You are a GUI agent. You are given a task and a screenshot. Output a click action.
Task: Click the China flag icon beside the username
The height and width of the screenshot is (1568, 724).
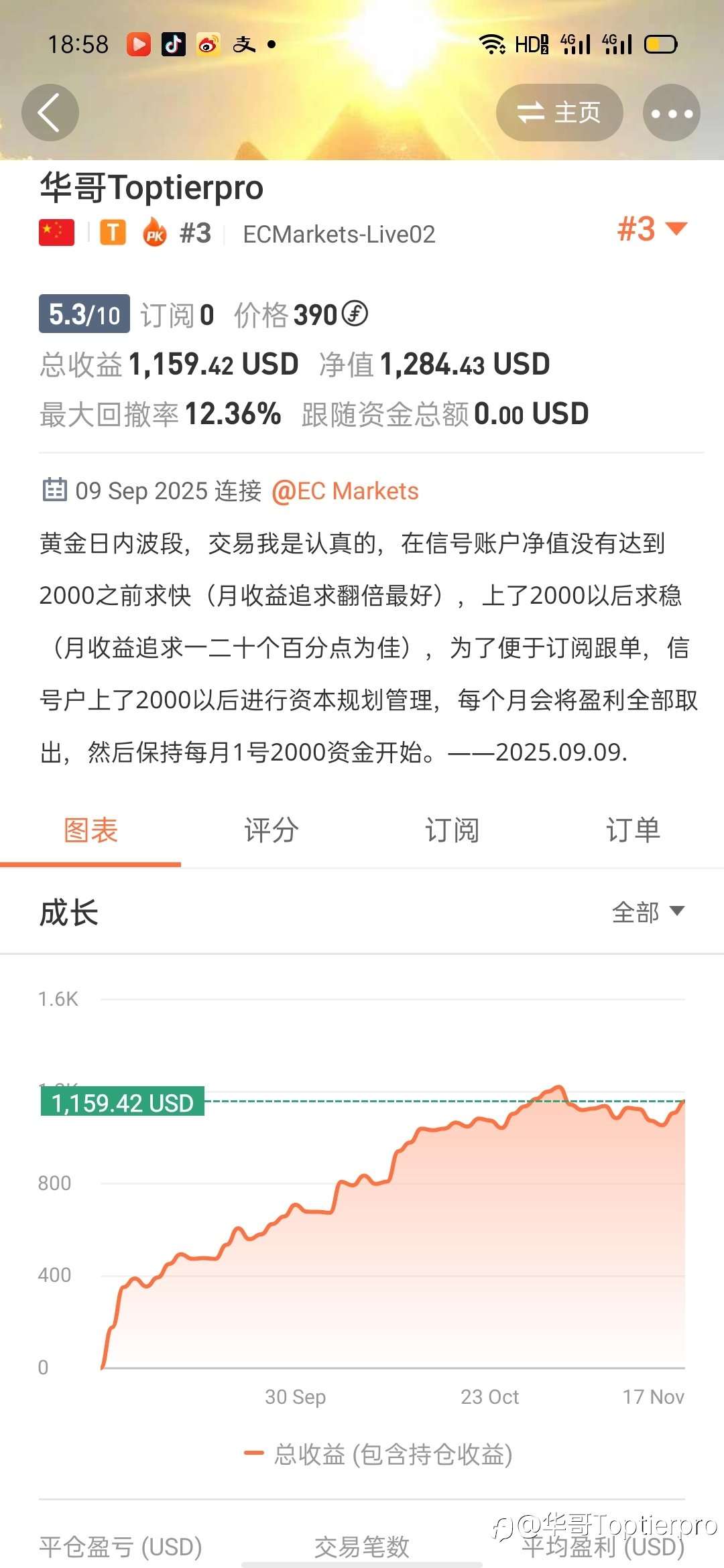click(x=56, y=233)
